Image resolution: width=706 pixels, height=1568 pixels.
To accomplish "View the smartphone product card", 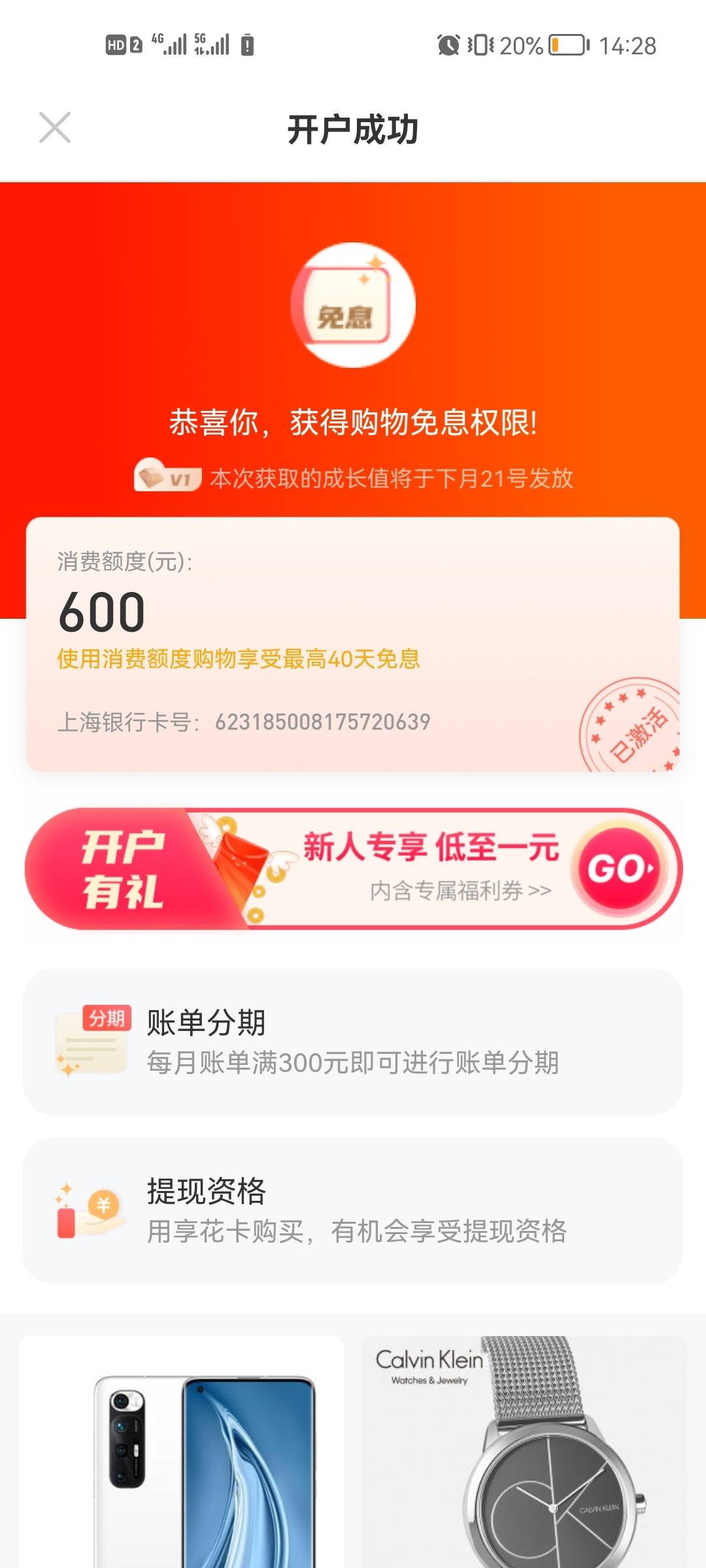I will (x=182, y=1452).
